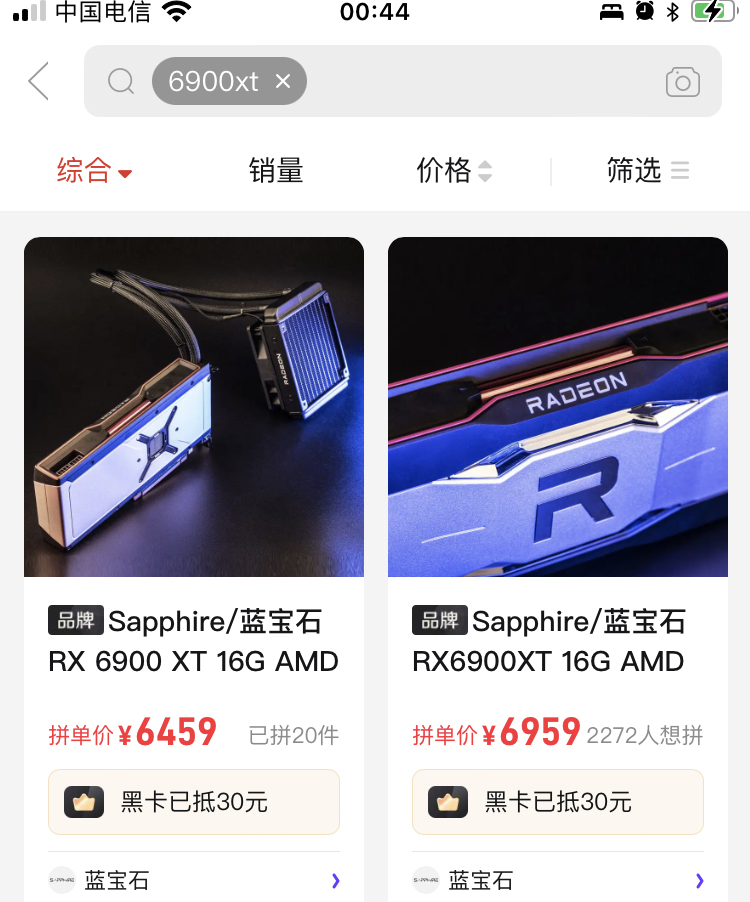Open left card's store via right chevron

point(336,880)
